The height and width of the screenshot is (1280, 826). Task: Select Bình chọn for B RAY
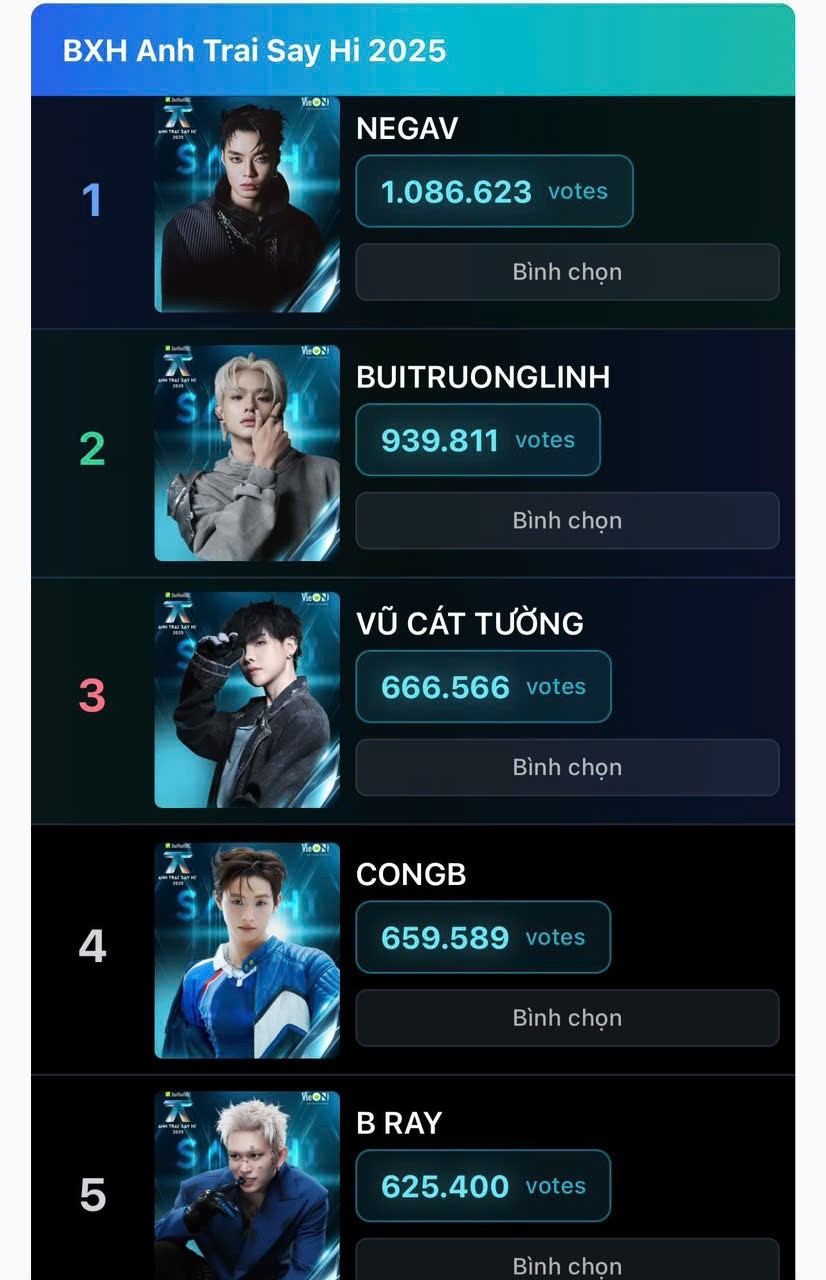point(567,1264)
